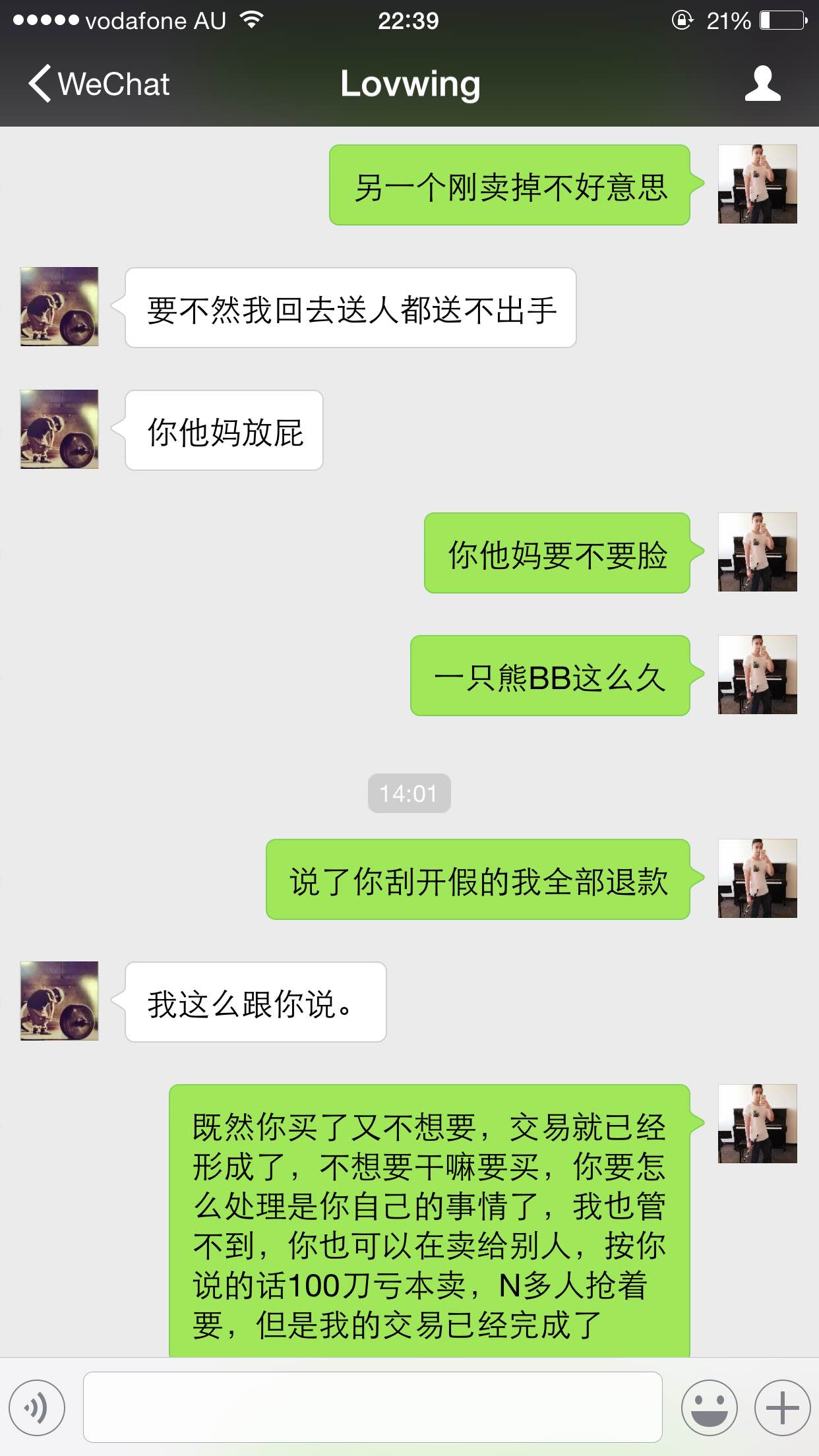Tap the message text field
This screenshot has height=1456, width=819.
click(373, 1407)
